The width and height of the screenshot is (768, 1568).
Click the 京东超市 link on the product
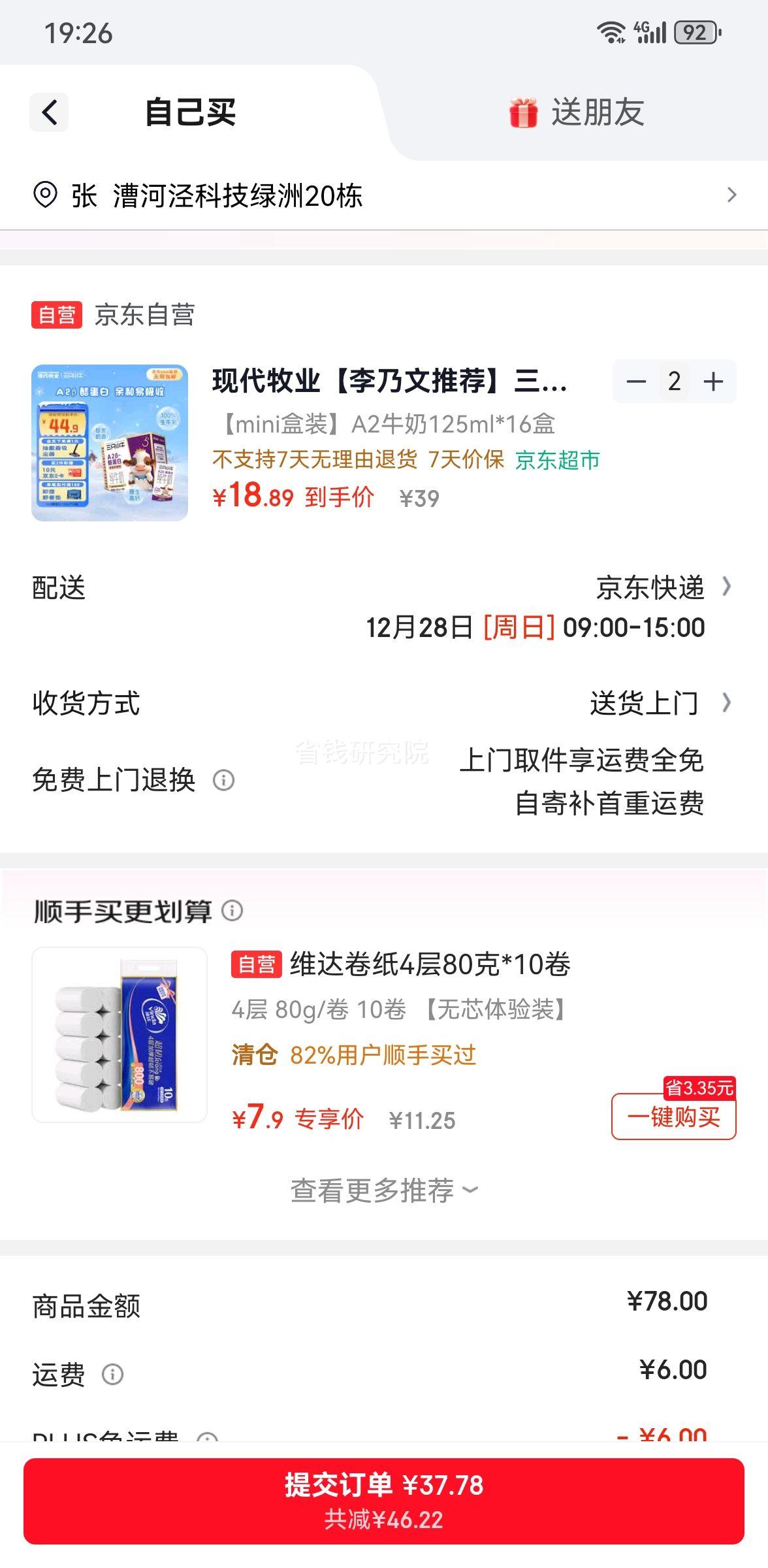pos(556,461)
